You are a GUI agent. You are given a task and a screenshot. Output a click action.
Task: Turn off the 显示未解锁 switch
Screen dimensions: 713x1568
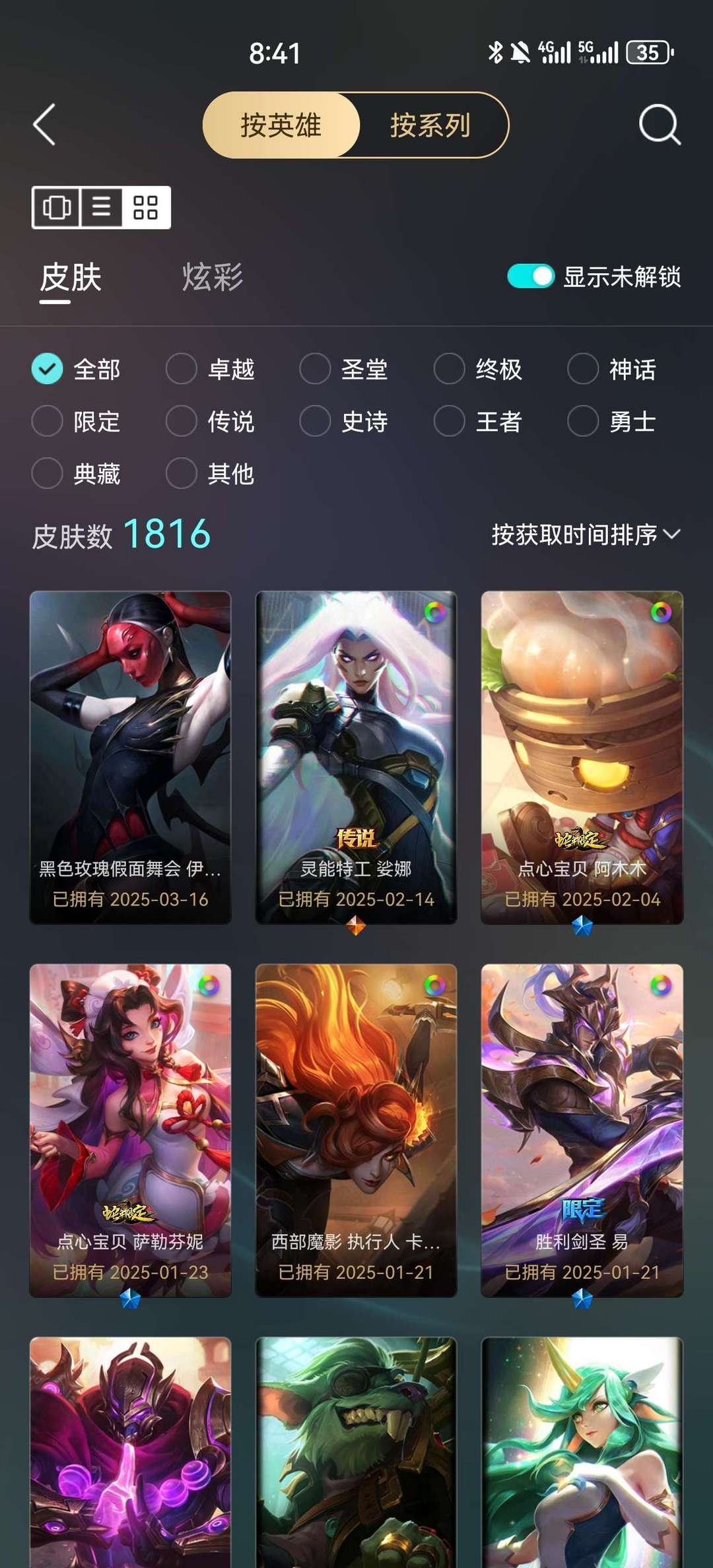530,277
